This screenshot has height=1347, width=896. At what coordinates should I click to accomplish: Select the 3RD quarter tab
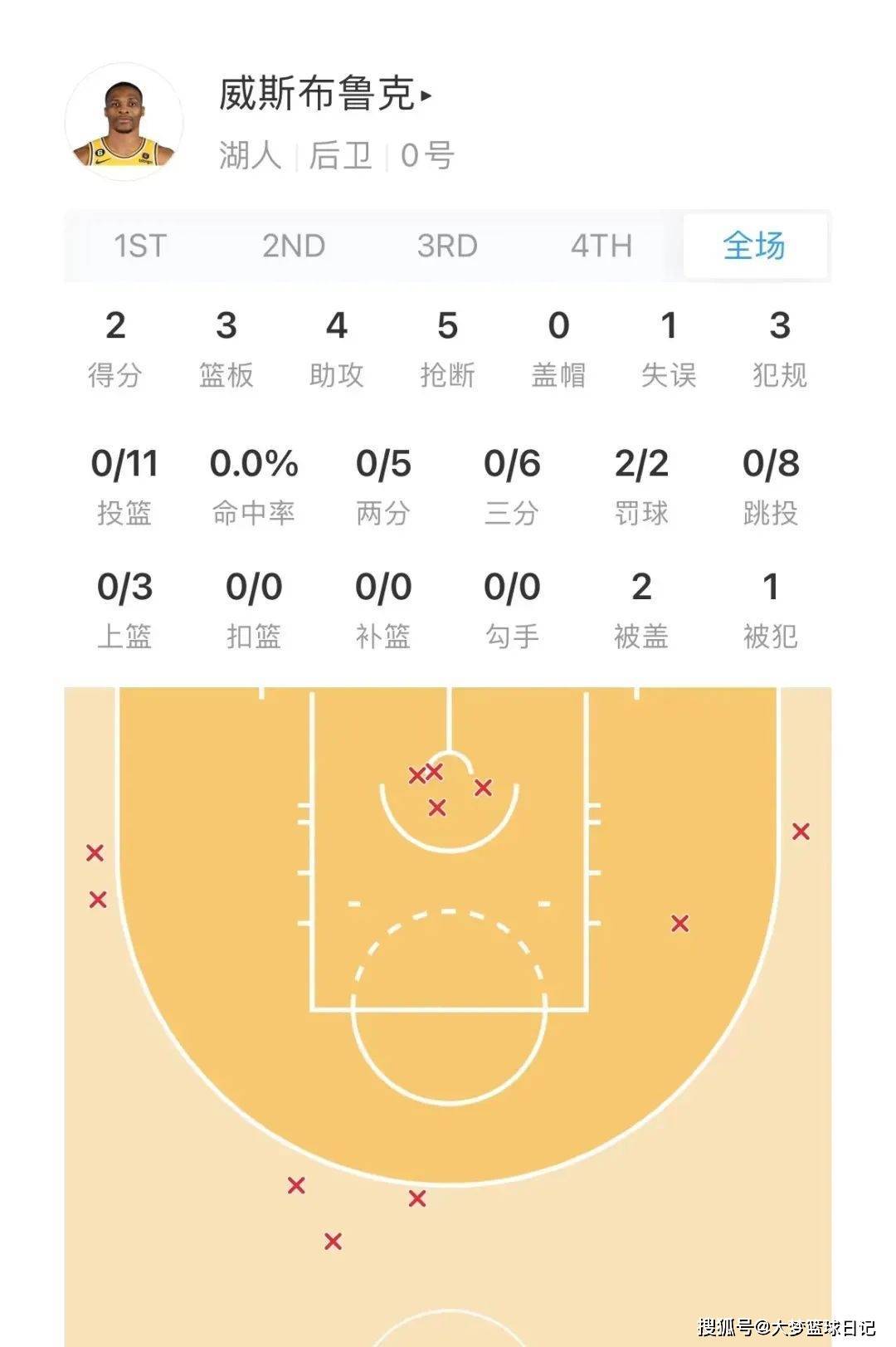coord(447,246)
